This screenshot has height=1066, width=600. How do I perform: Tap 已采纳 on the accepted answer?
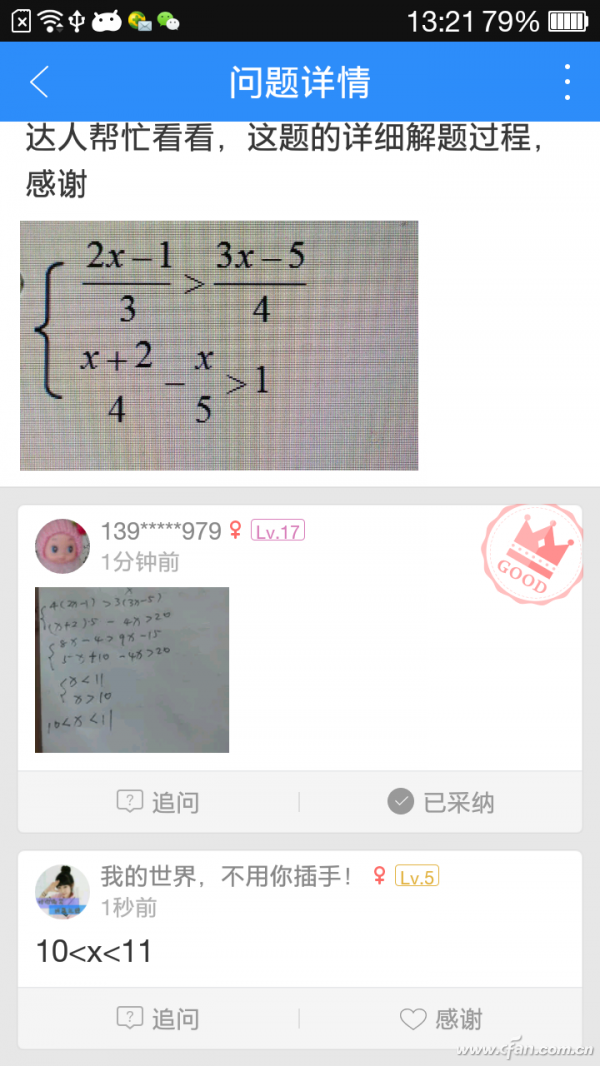[441, 802]
